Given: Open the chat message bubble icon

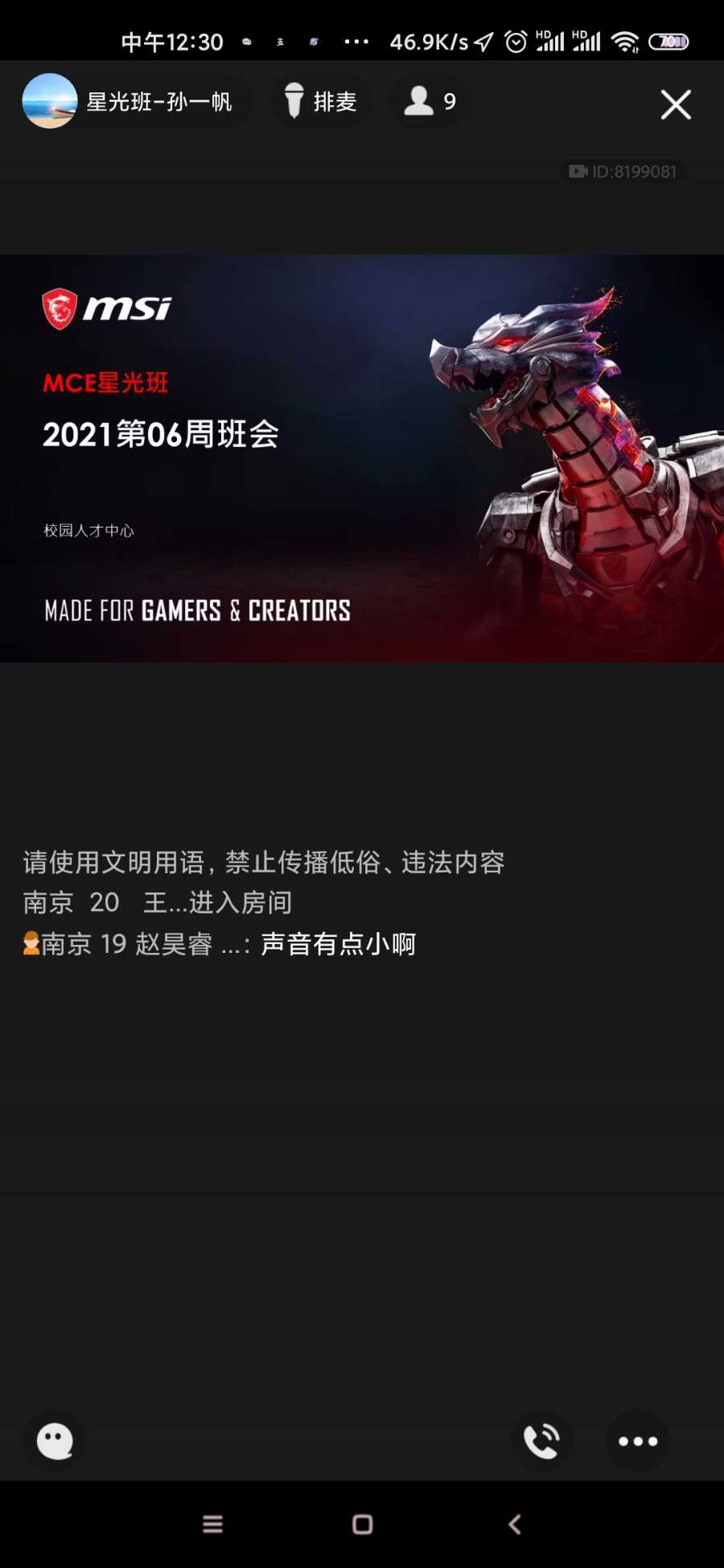Looking at the screenshot, I should coord(55,1440).
